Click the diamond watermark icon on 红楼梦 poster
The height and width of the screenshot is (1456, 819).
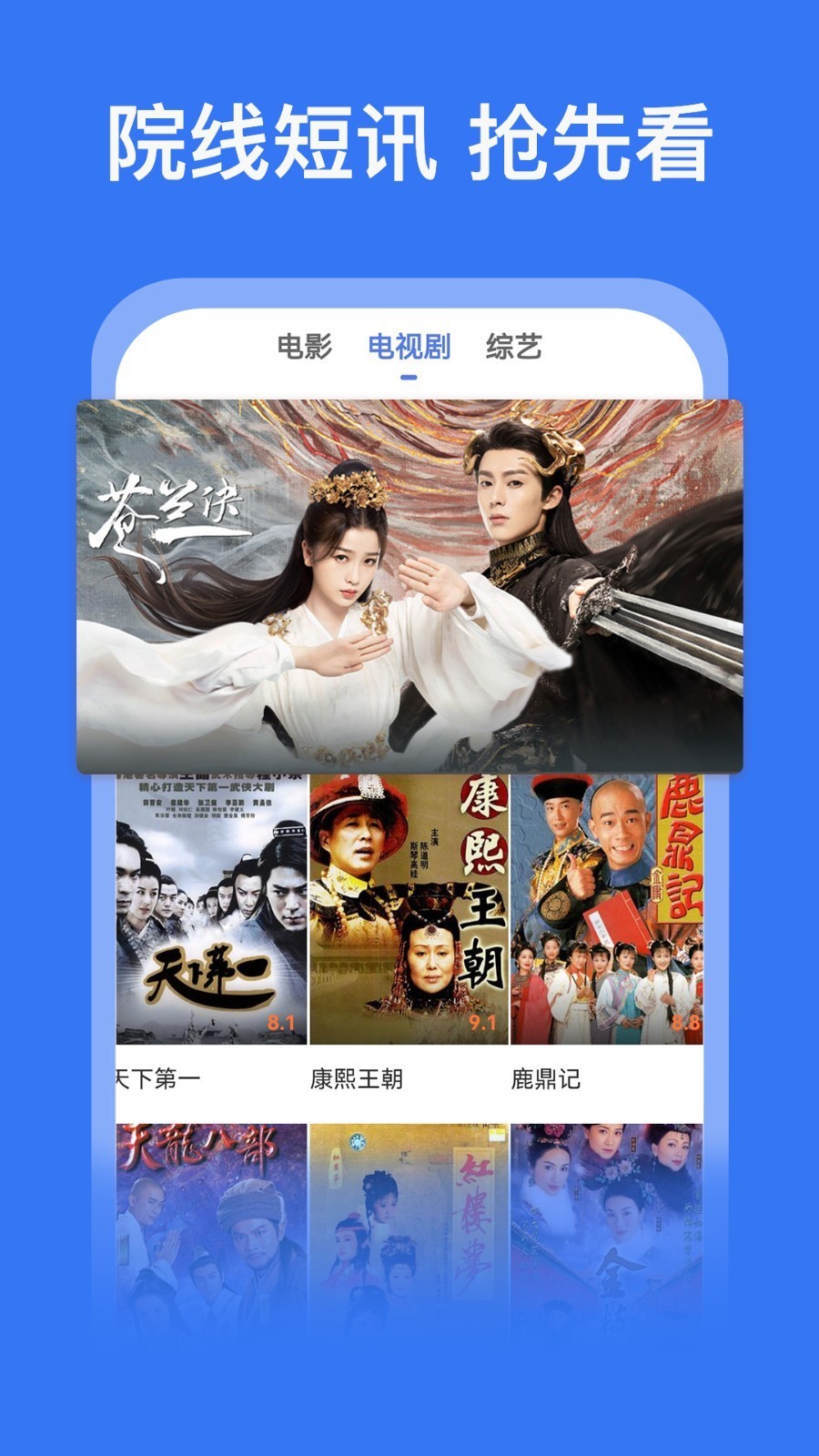pyautogui.click(x=358, y=1142)
